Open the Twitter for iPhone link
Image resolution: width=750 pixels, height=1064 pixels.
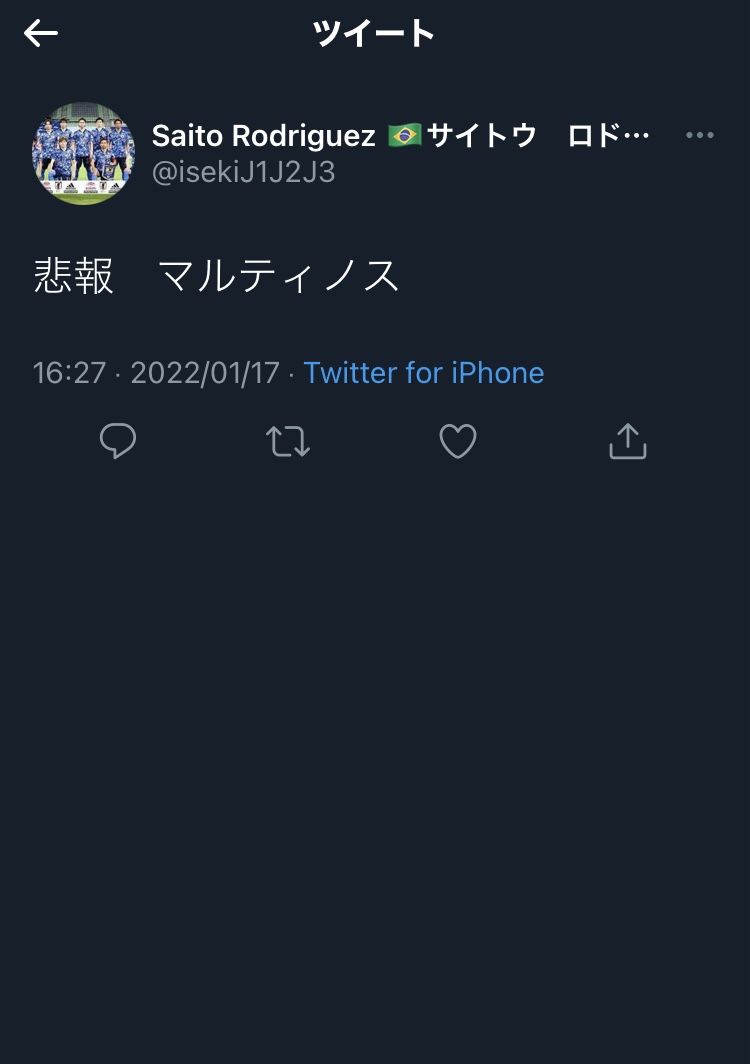point(424,373)
